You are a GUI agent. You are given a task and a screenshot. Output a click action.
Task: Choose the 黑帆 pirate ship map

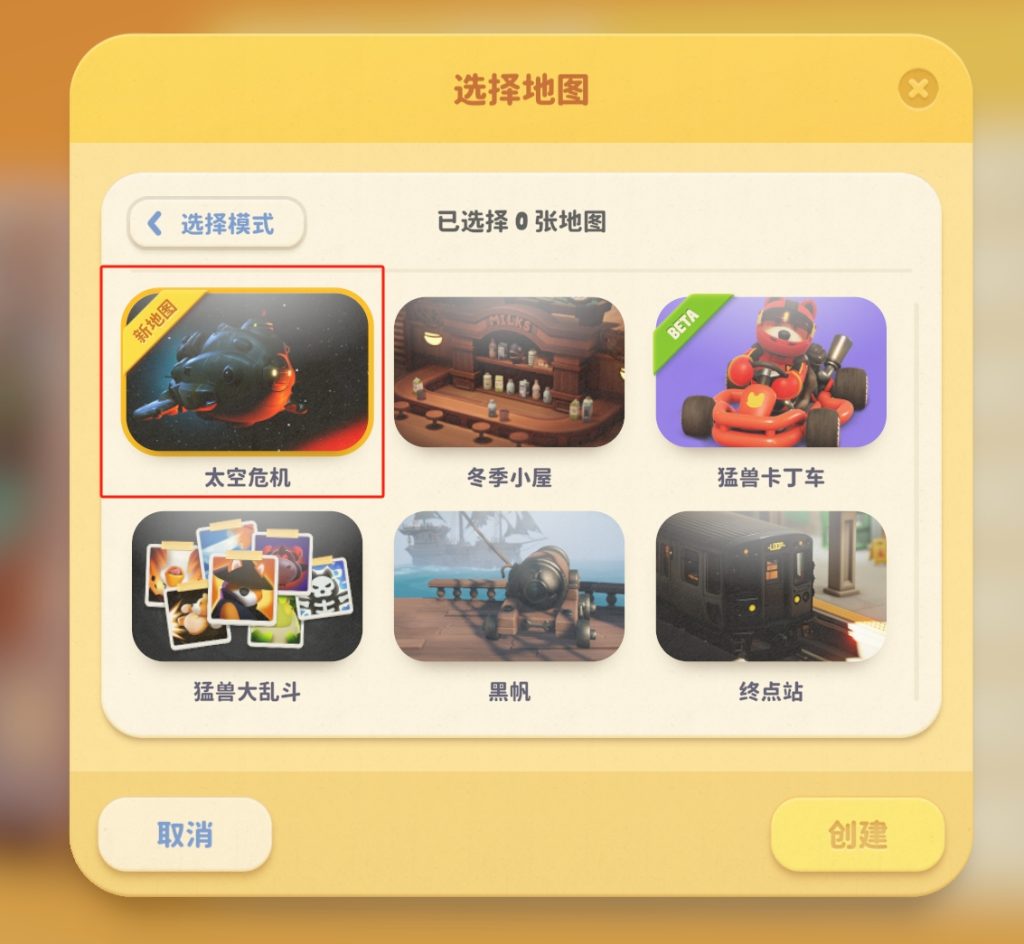(x=509, y=586)
